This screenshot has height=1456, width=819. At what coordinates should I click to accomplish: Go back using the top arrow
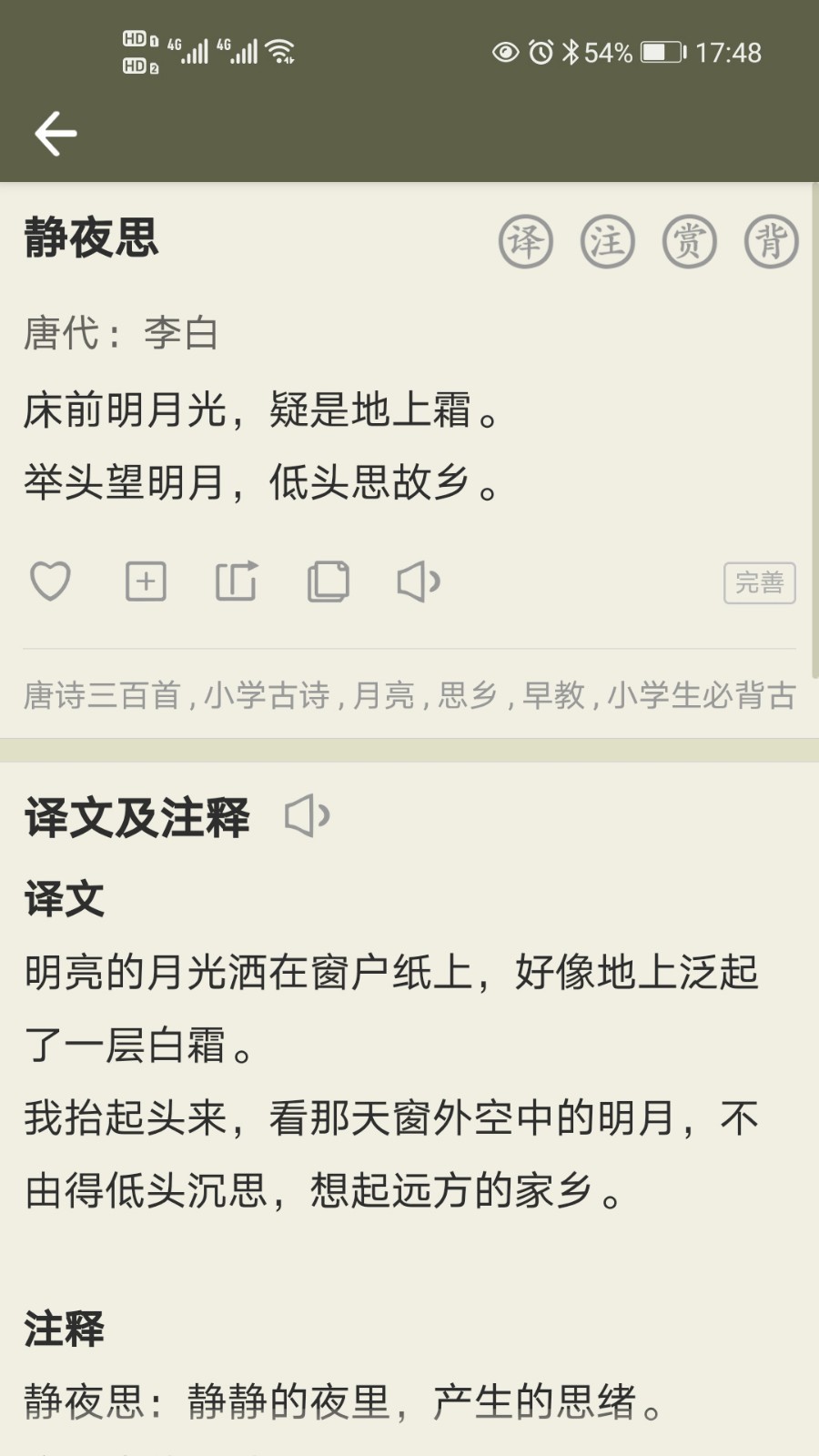click(56, 134)
